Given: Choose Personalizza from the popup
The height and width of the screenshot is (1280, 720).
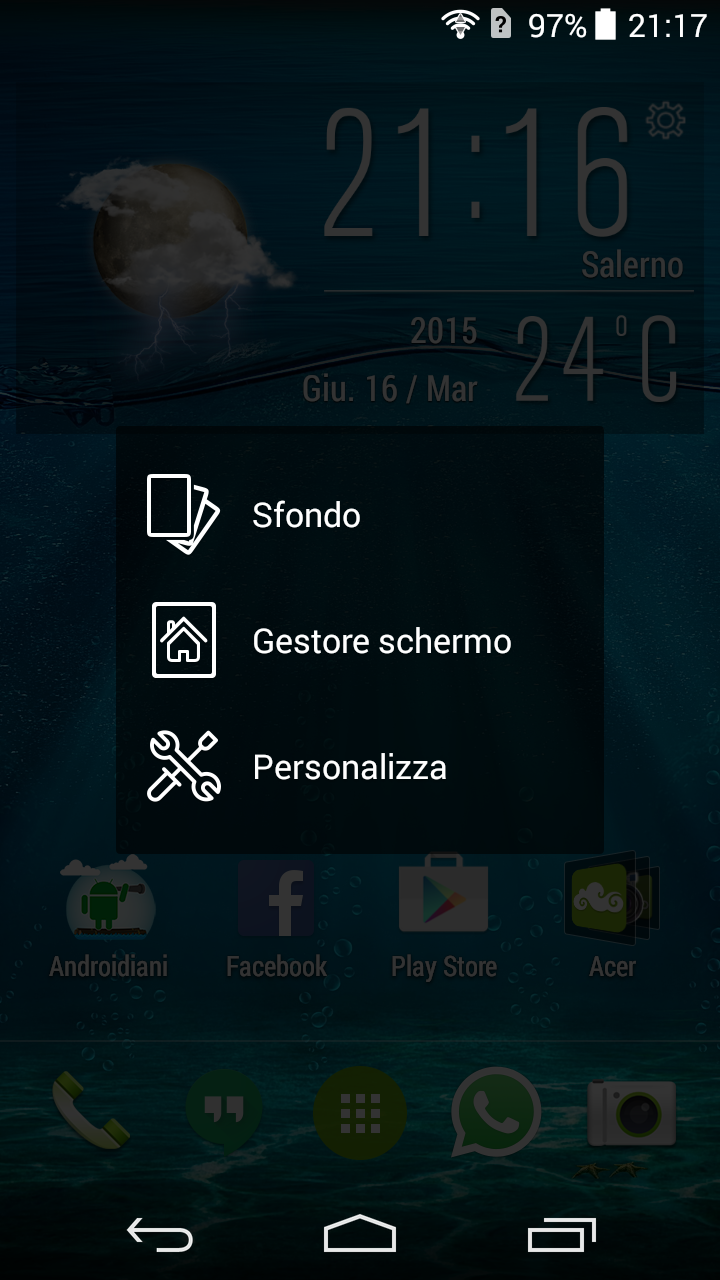Looking at the screenshot, I should (349, 767).
